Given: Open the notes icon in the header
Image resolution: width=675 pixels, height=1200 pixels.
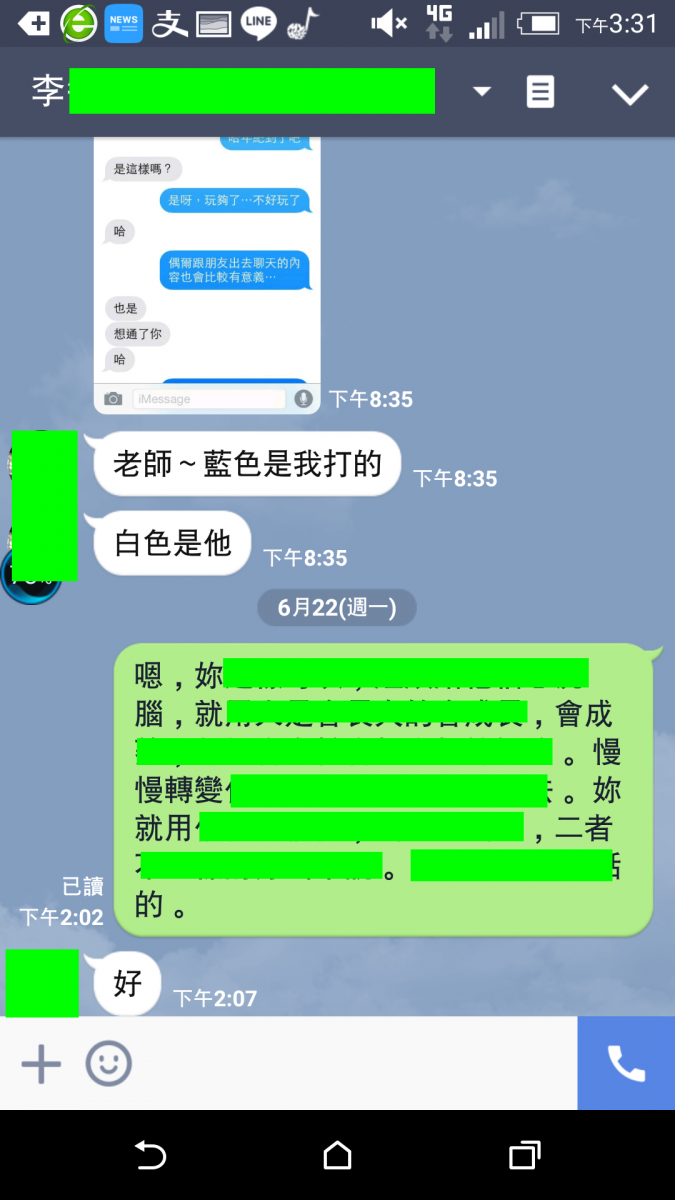Looking at the screenshot, I should [540, 92].
